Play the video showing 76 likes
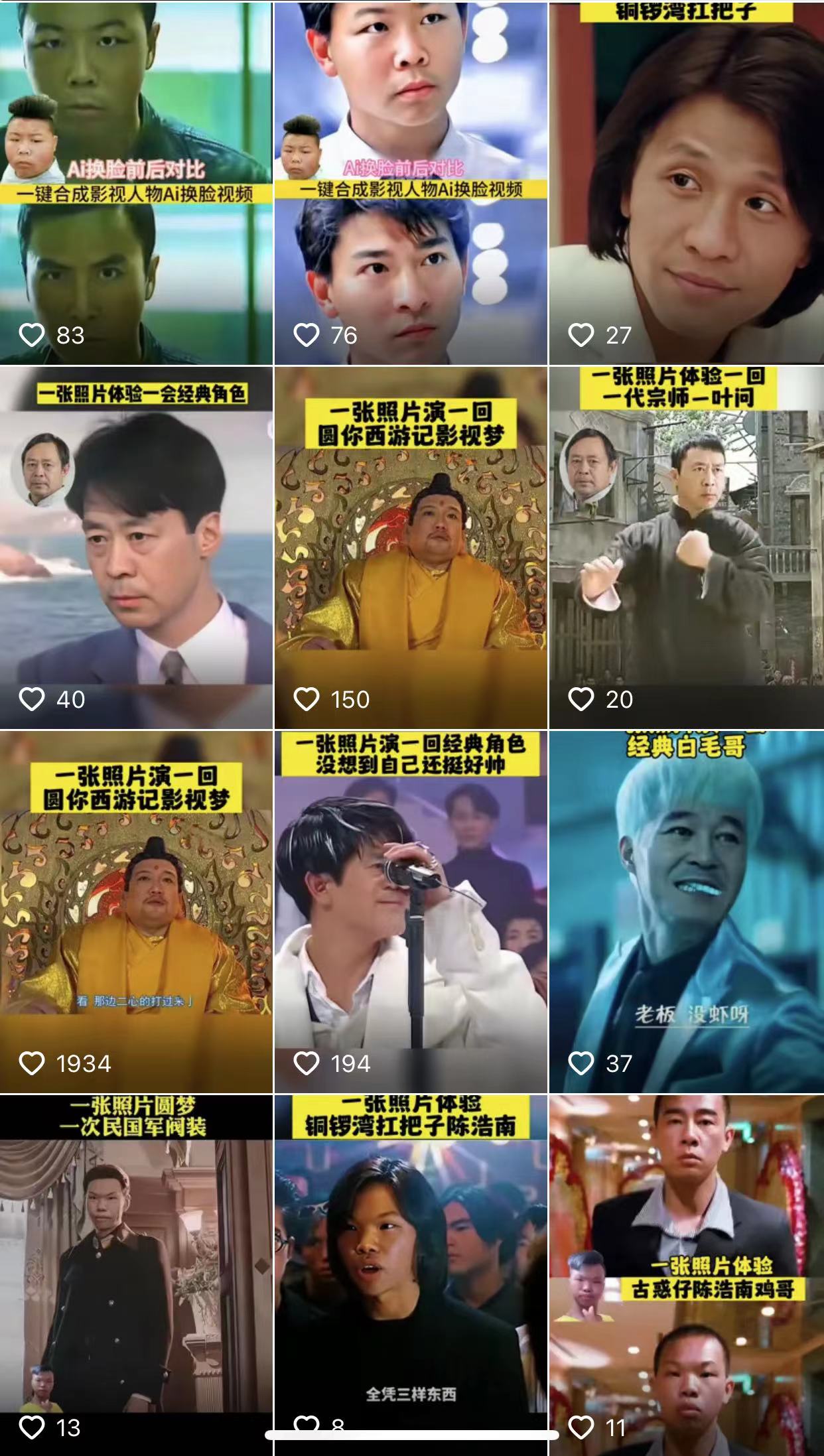 (x=411, y=182)
